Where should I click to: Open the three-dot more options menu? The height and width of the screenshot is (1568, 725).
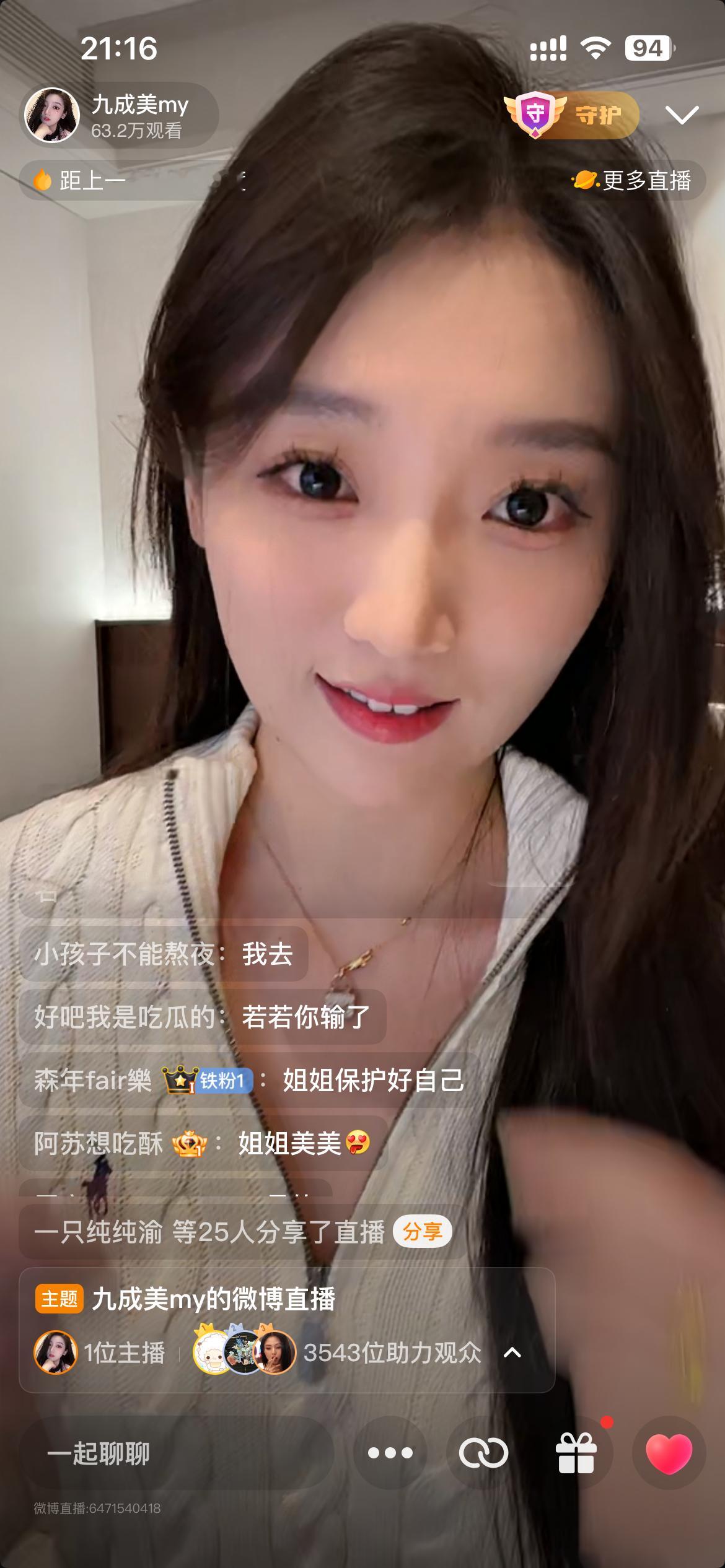click(x=389, y=1452)
